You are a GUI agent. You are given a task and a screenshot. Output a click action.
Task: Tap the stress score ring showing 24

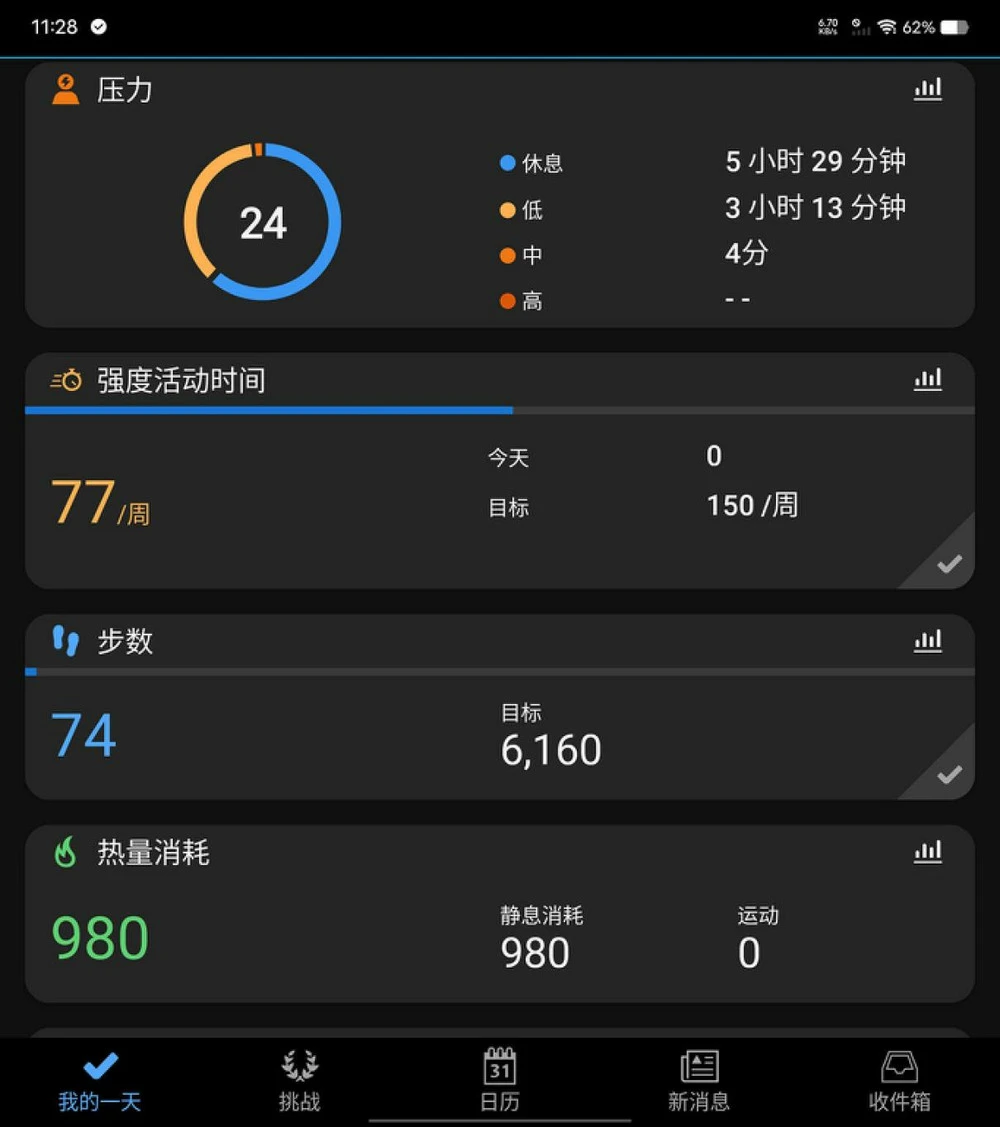click(x=263, y=222)
